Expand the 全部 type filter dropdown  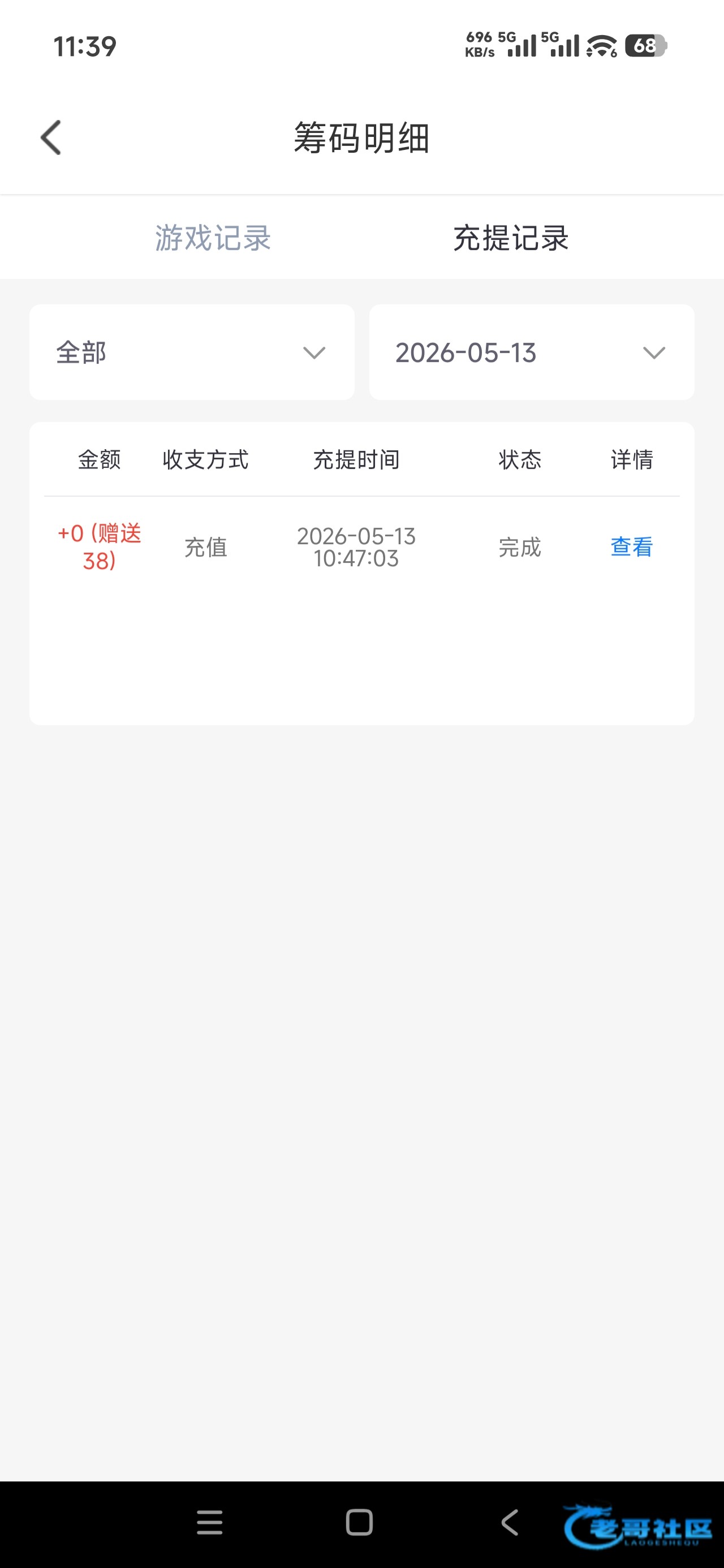192,352
